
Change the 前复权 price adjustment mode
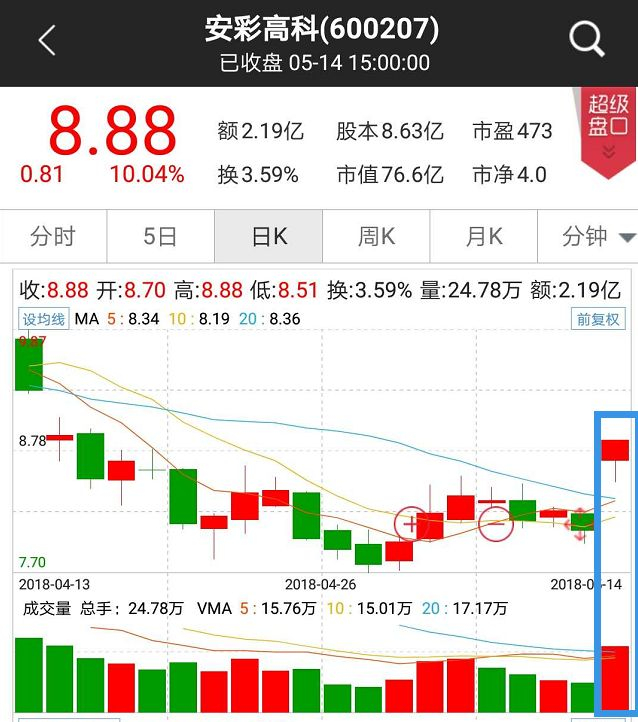pos(598,319)
